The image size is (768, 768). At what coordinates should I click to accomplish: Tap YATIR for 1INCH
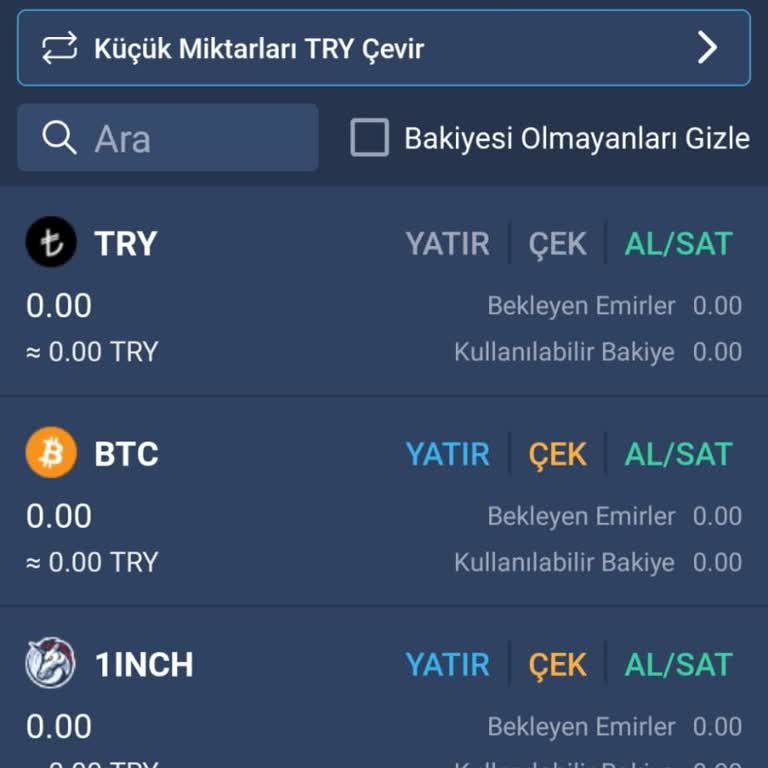tap(447, 664)
